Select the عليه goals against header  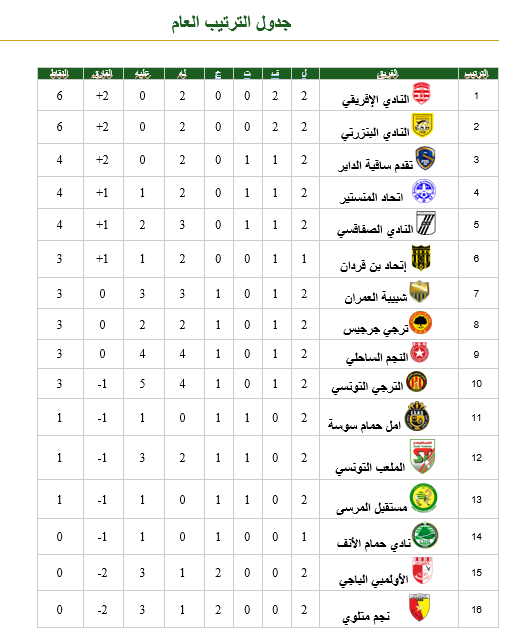point(142,74)
